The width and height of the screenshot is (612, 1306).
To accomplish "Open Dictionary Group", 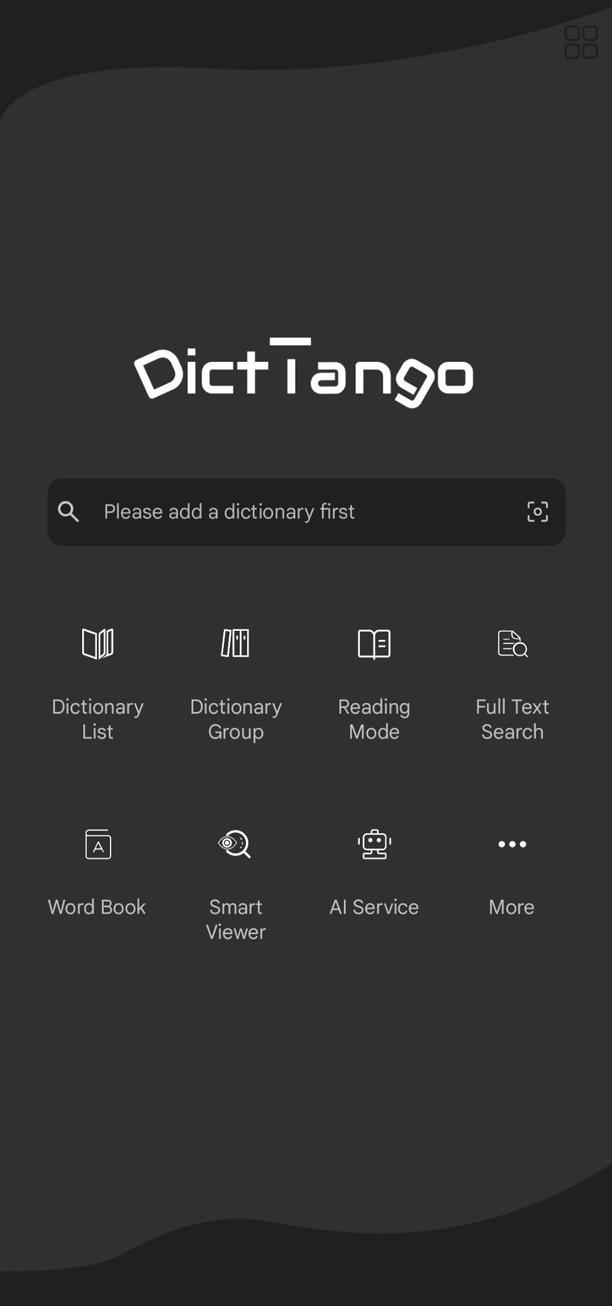I will pyautogui.click(x=236, y=680).
